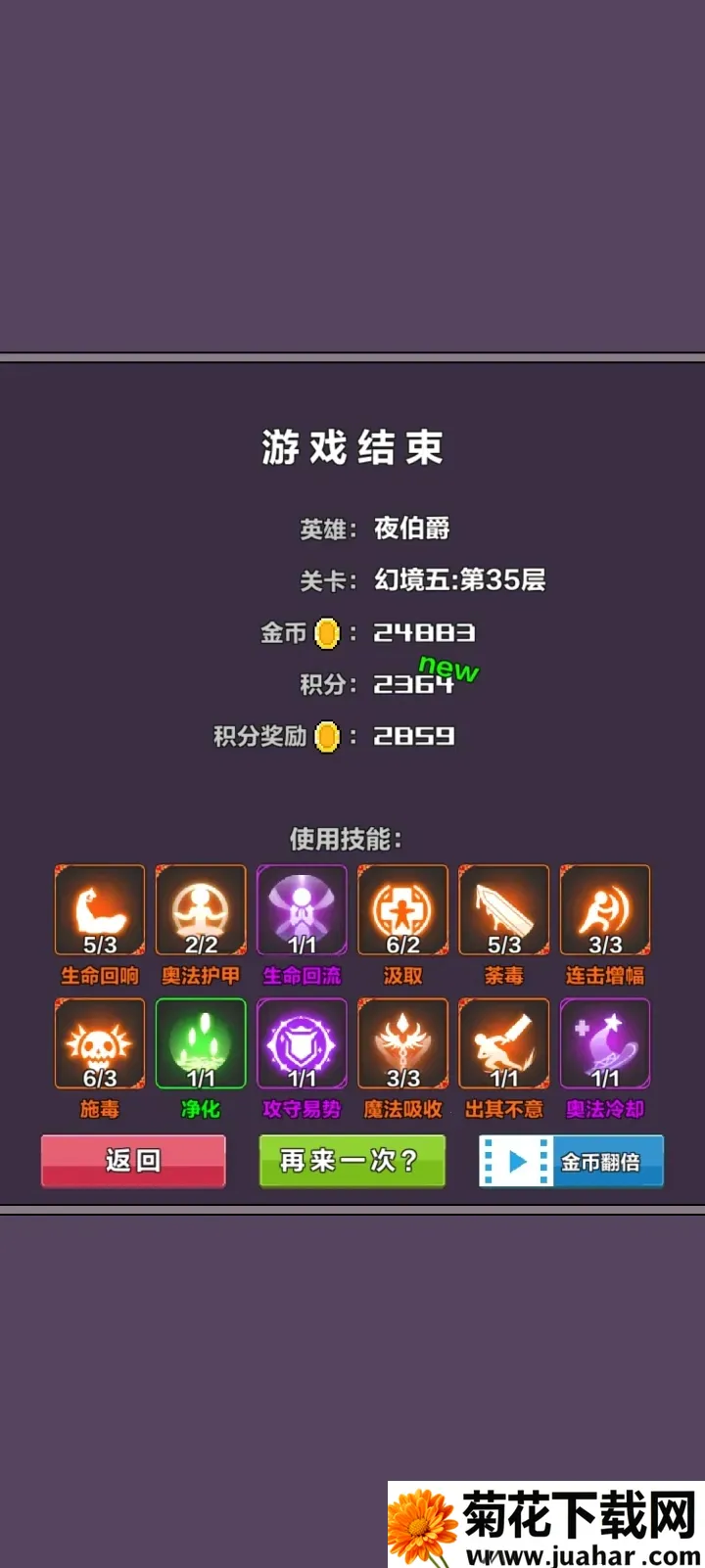
Task: Tap the 施毒 skull skill icon
Action: 100,1043
